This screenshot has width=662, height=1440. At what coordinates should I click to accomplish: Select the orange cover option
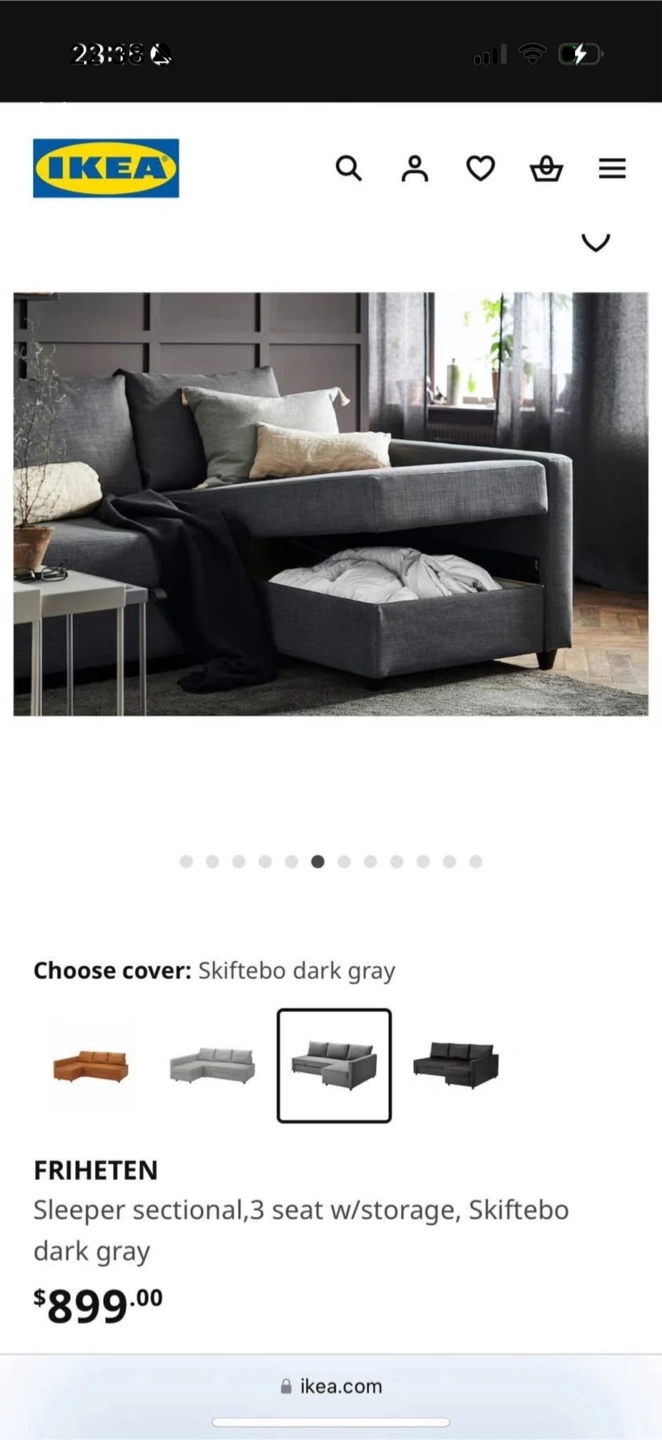[x=91, y=1066]
